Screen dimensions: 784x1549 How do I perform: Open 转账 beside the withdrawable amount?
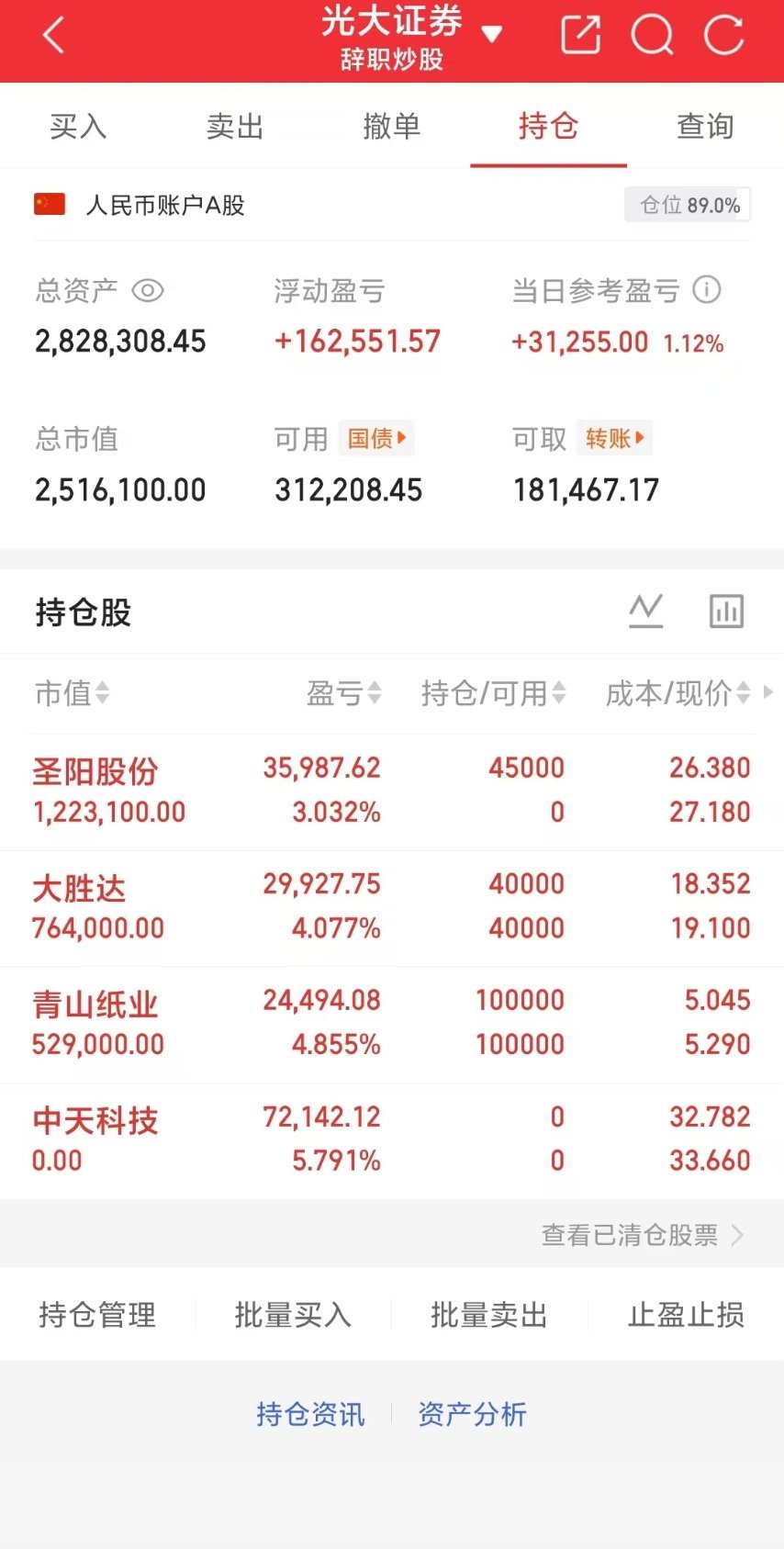coord(614,439)
